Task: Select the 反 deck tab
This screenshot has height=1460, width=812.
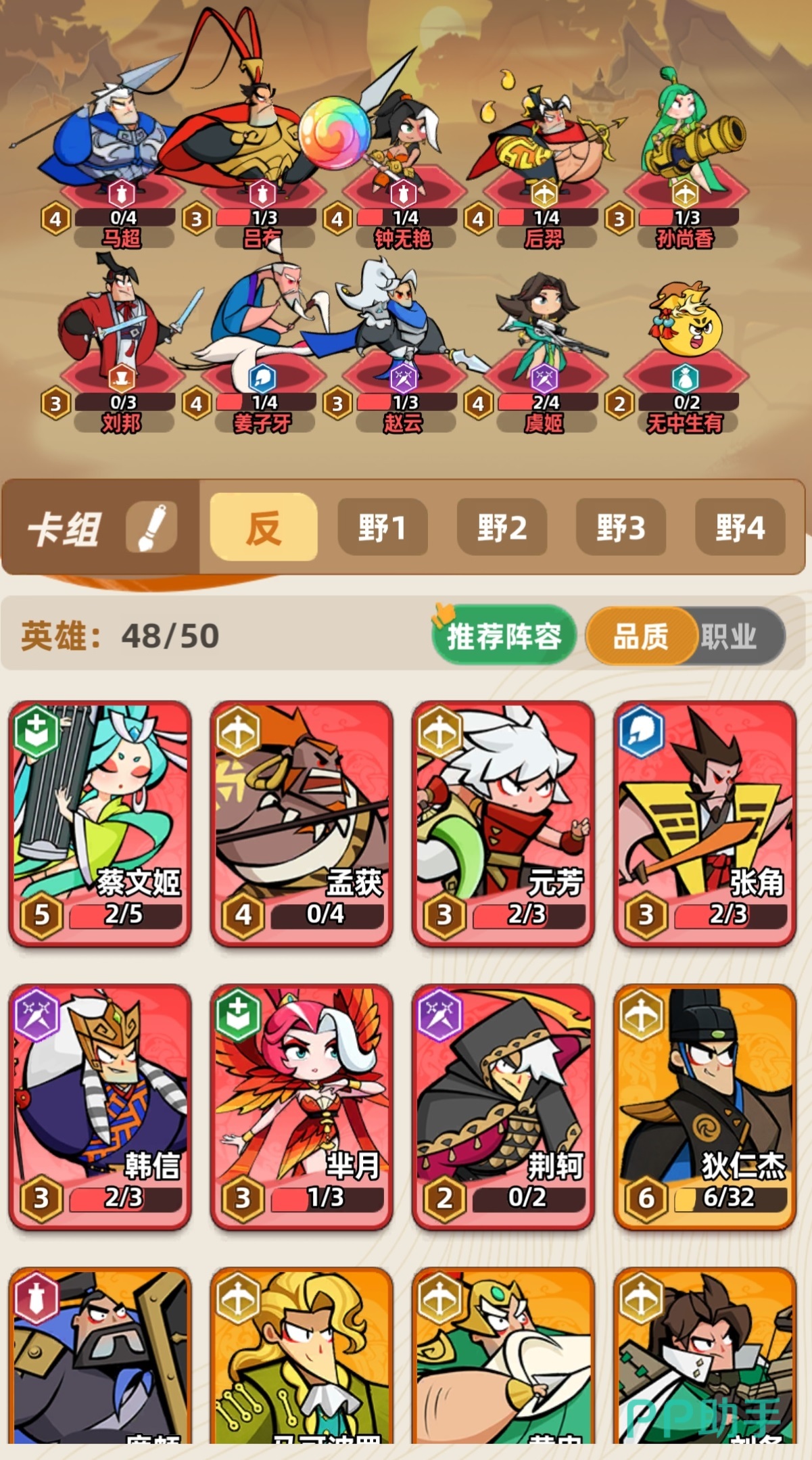Action: tap(264, 527)
